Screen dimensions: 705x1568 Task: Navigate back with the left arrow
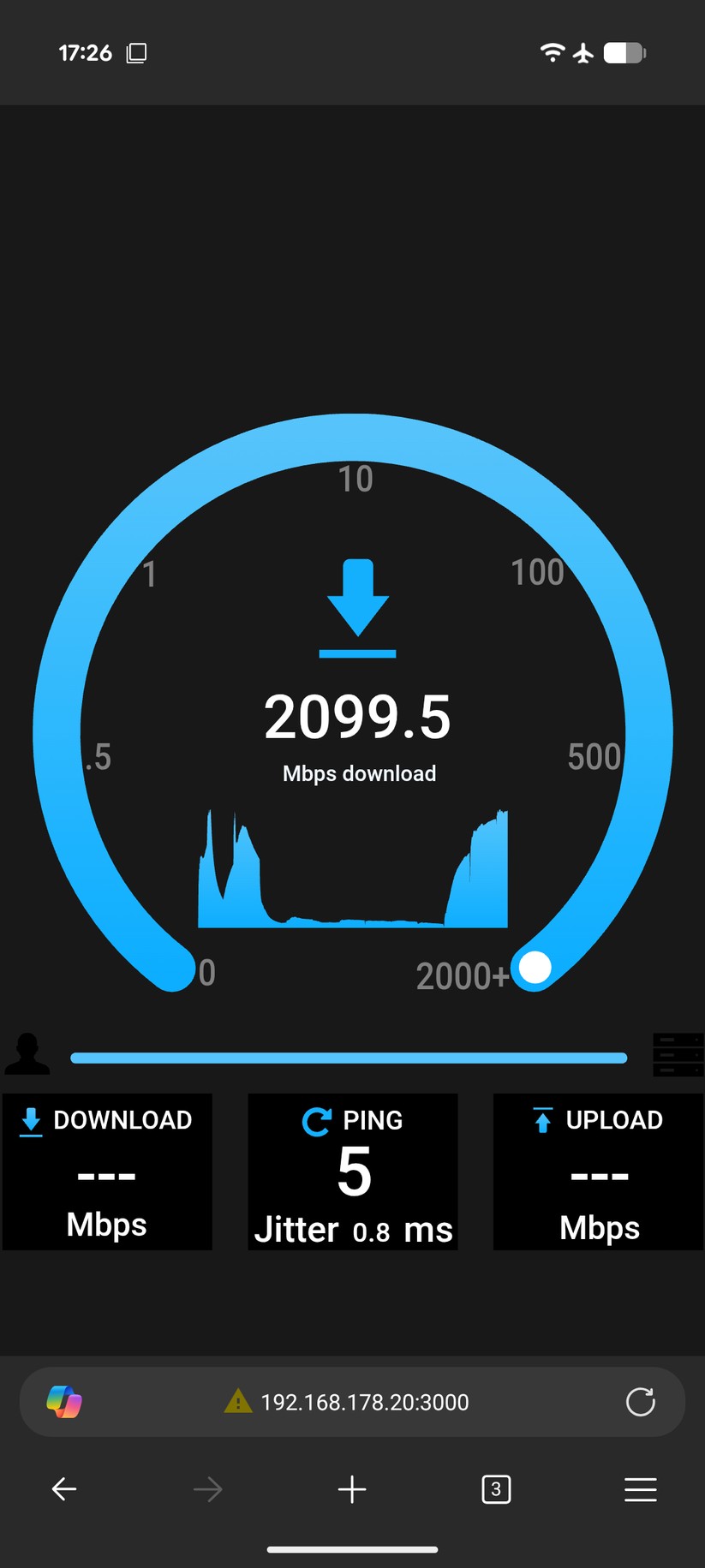tap(63, 1489)
